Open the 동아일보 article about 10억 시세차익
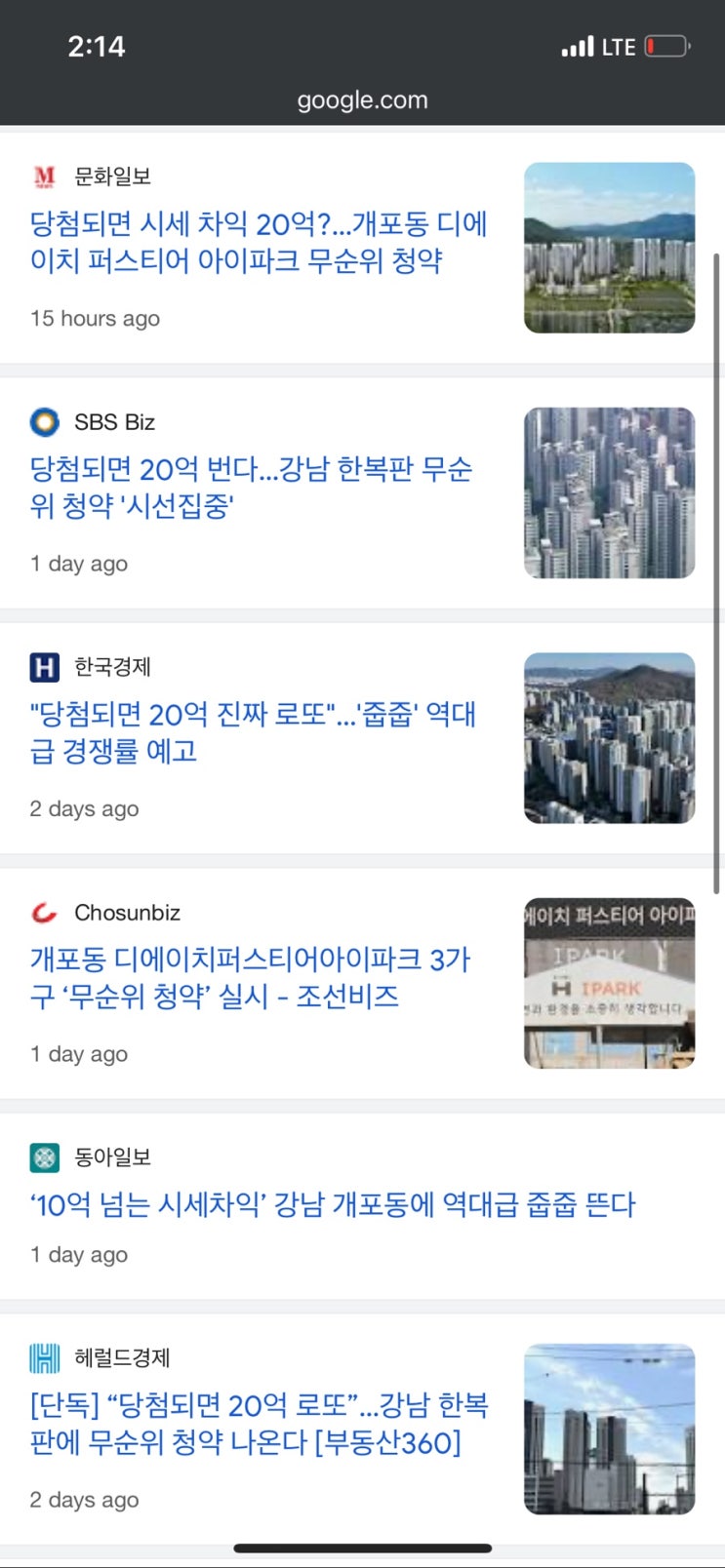Screen dimensions: 725x1568 point(332,1205)
